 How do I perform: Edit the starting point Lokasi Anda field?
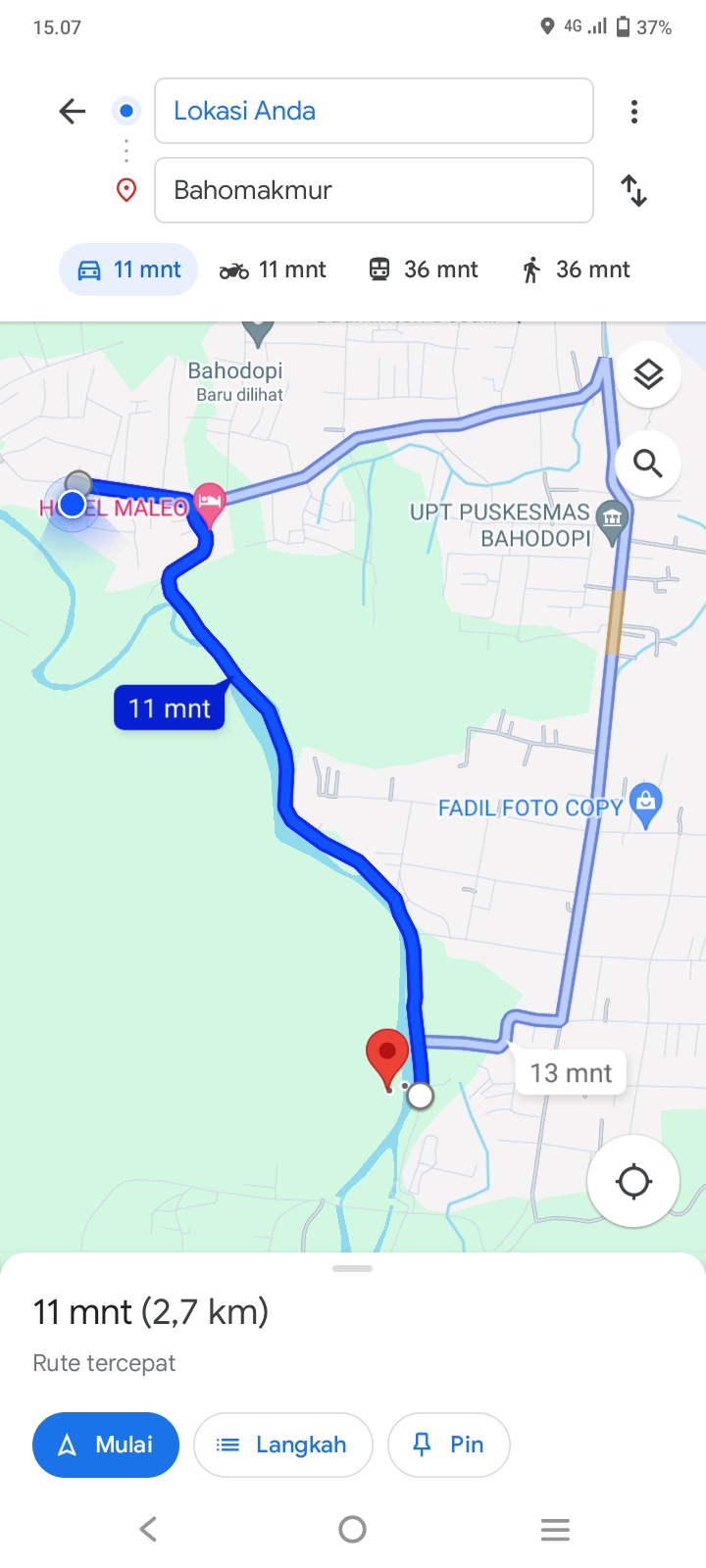(x=374, y=111)
